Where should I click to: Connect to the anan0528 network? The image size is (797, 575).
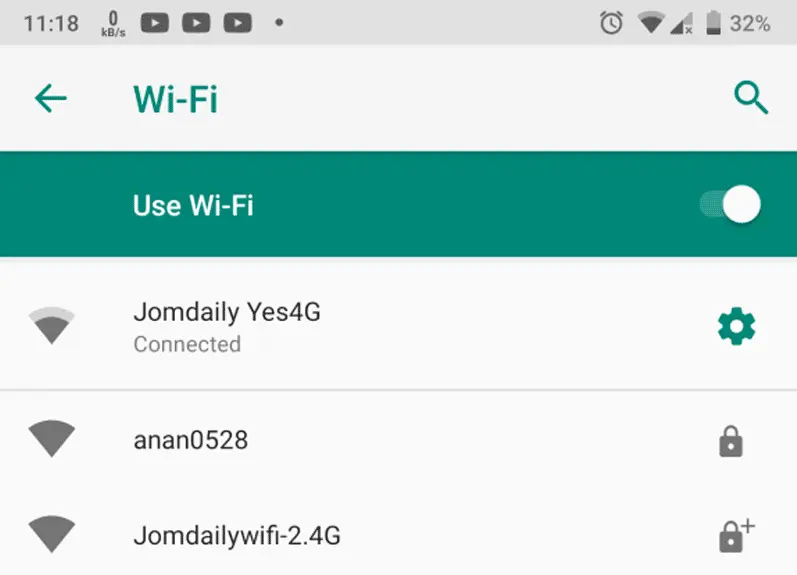pos(190,440)
